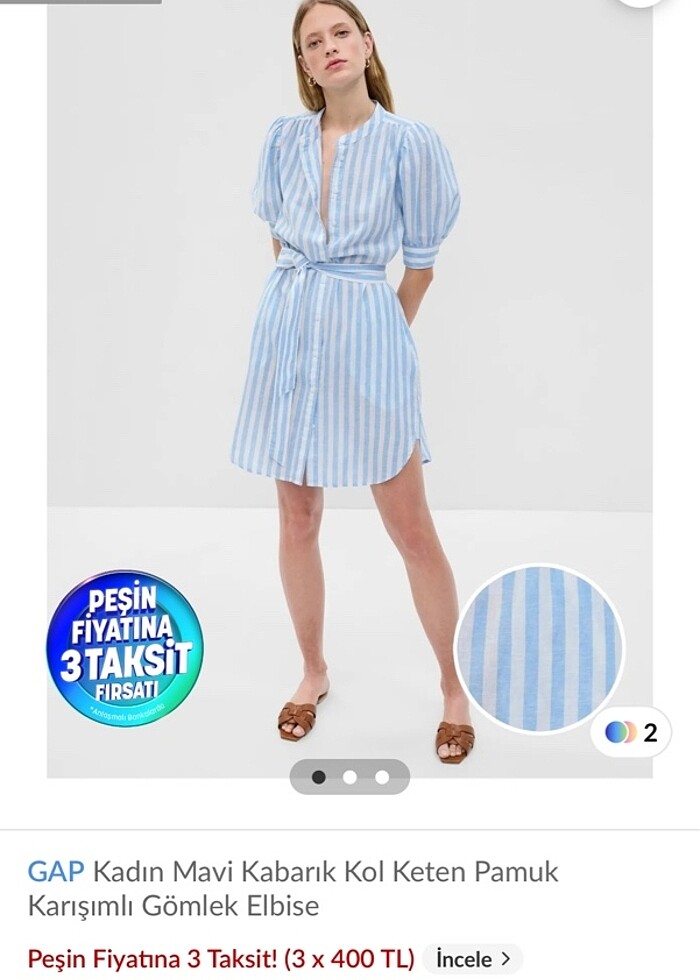Jump to the third image dot
This screenshot has height=980, width=700.
[382, 776]
